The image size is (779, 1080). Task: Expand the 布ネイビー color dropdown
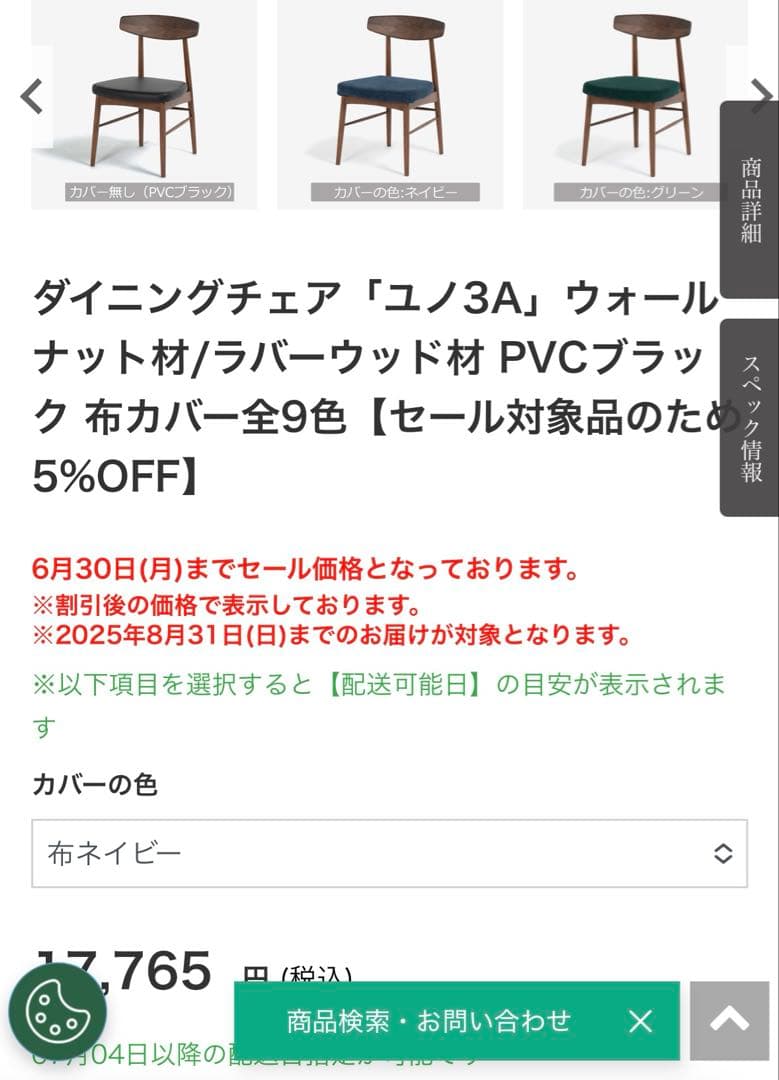[x=389, y=853]
